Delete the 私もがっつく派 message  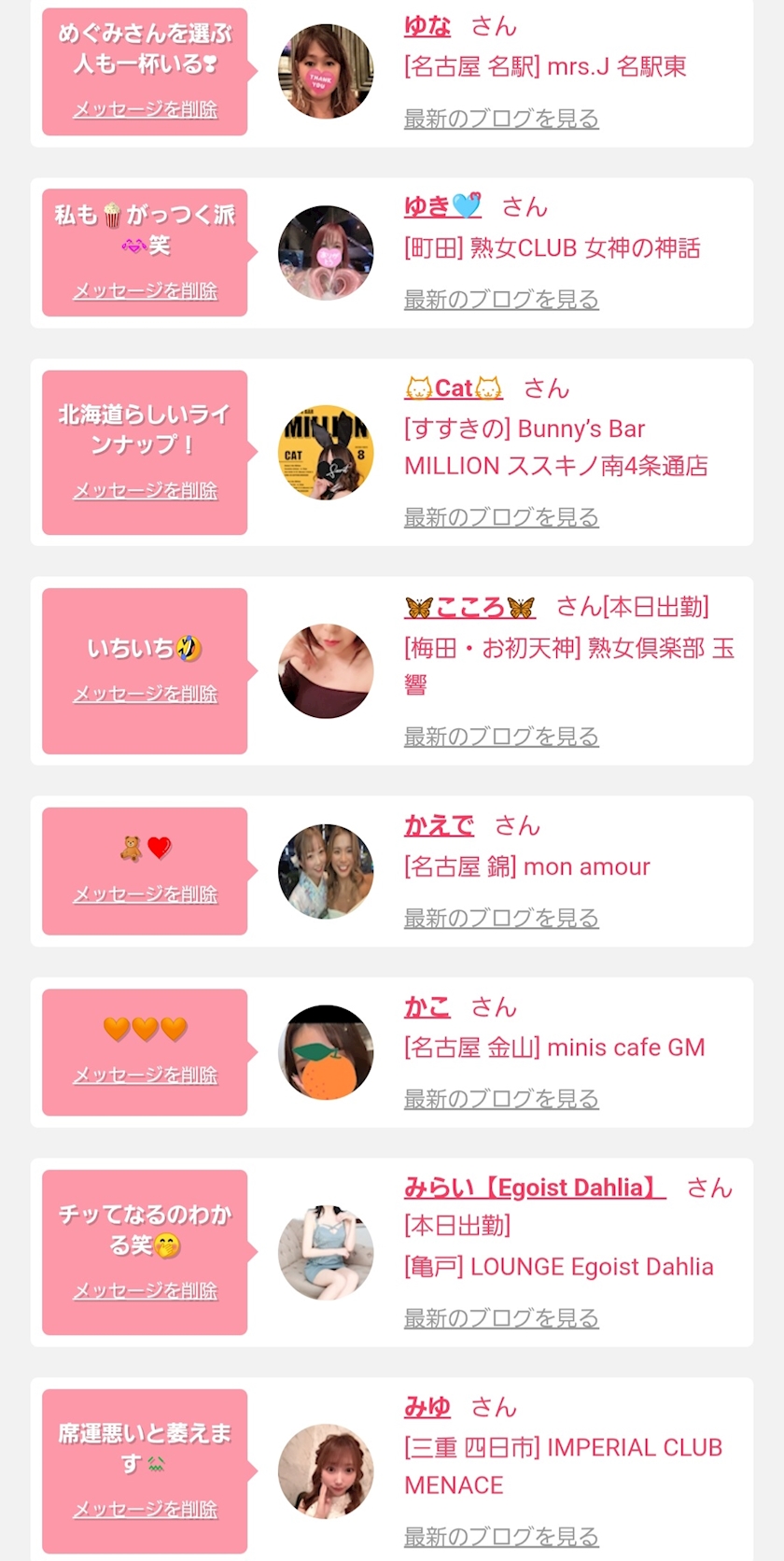pos(145,290)
